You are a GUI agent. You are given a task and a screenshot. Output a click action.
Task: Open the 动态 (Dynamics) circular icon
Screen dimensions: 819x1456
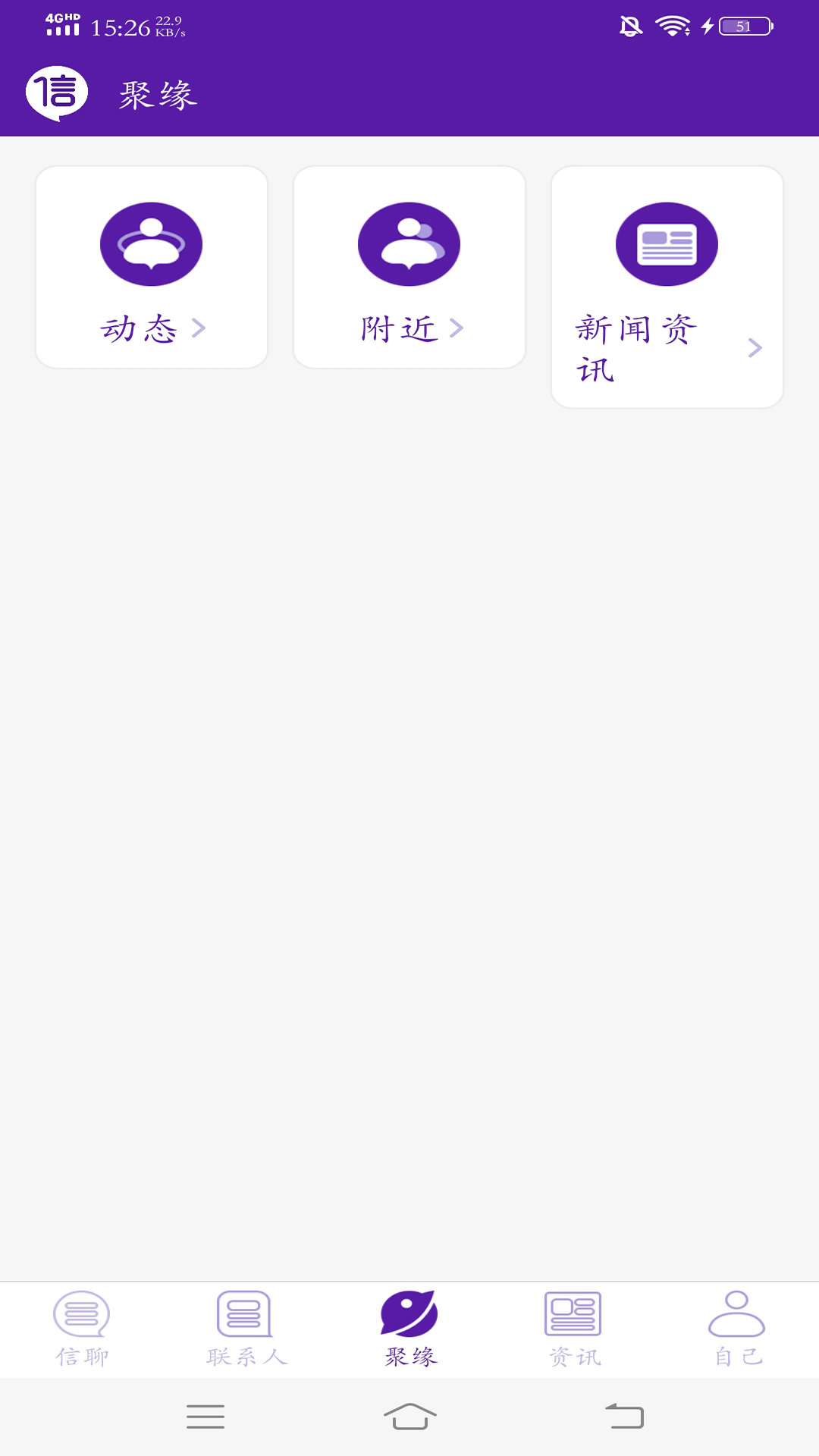(x=151, y=243)
